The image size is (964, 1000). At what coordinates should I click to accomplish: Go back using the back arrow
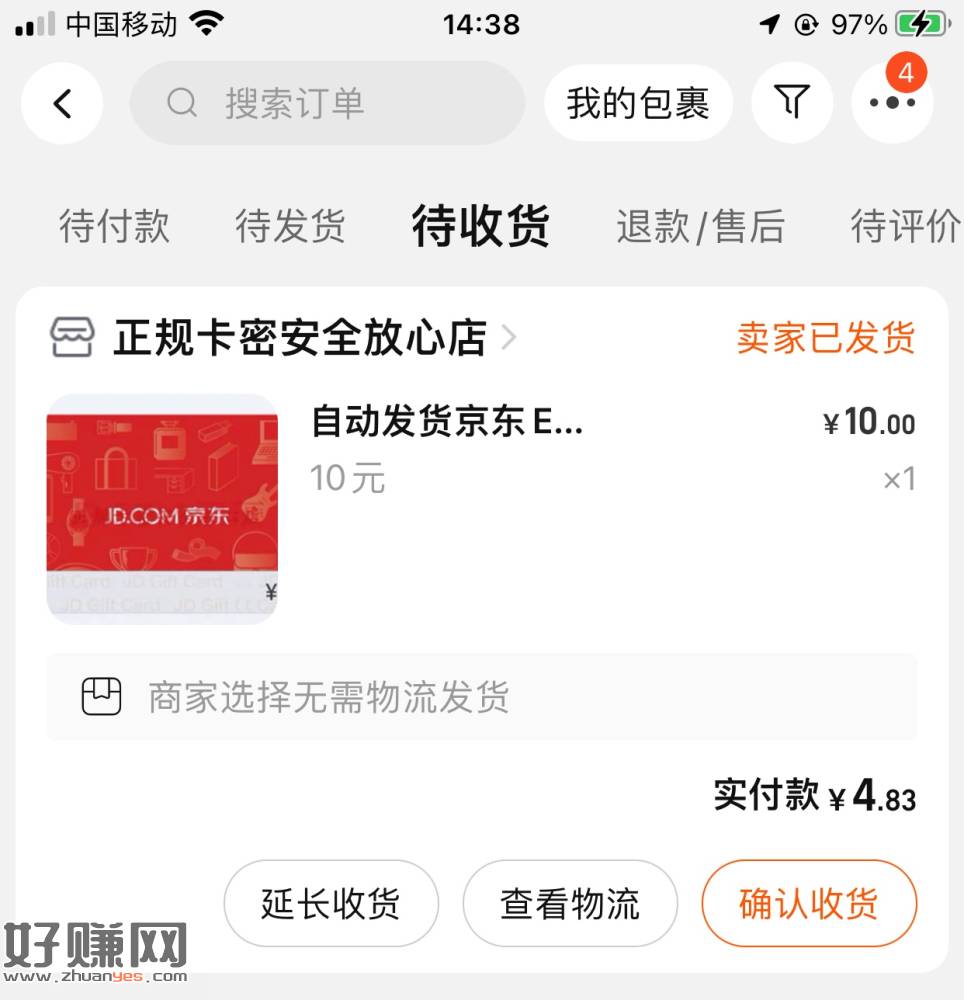coord(62,103)
